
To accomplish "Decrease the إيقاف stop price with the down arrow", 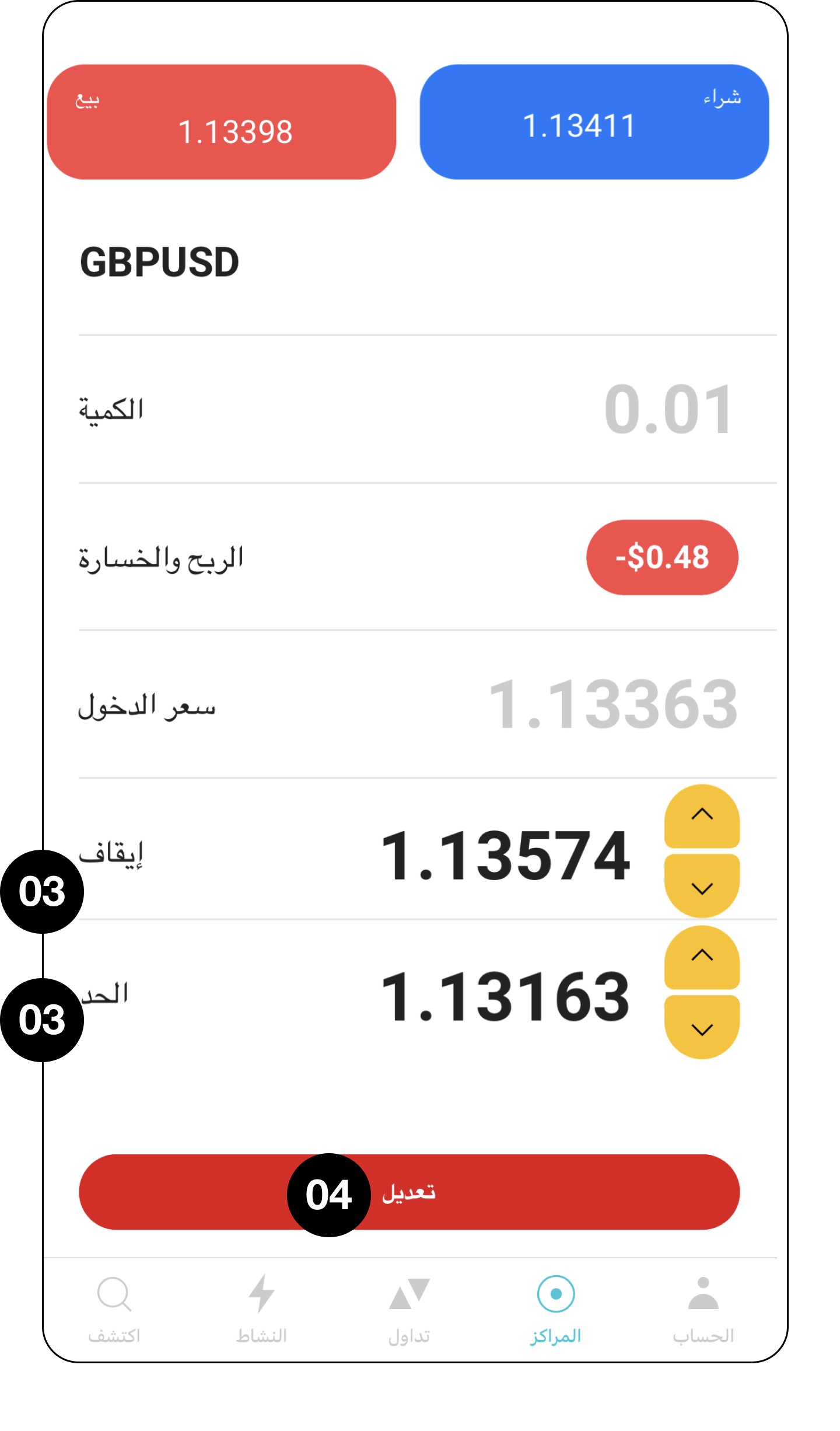I will [x=702, y=887].
